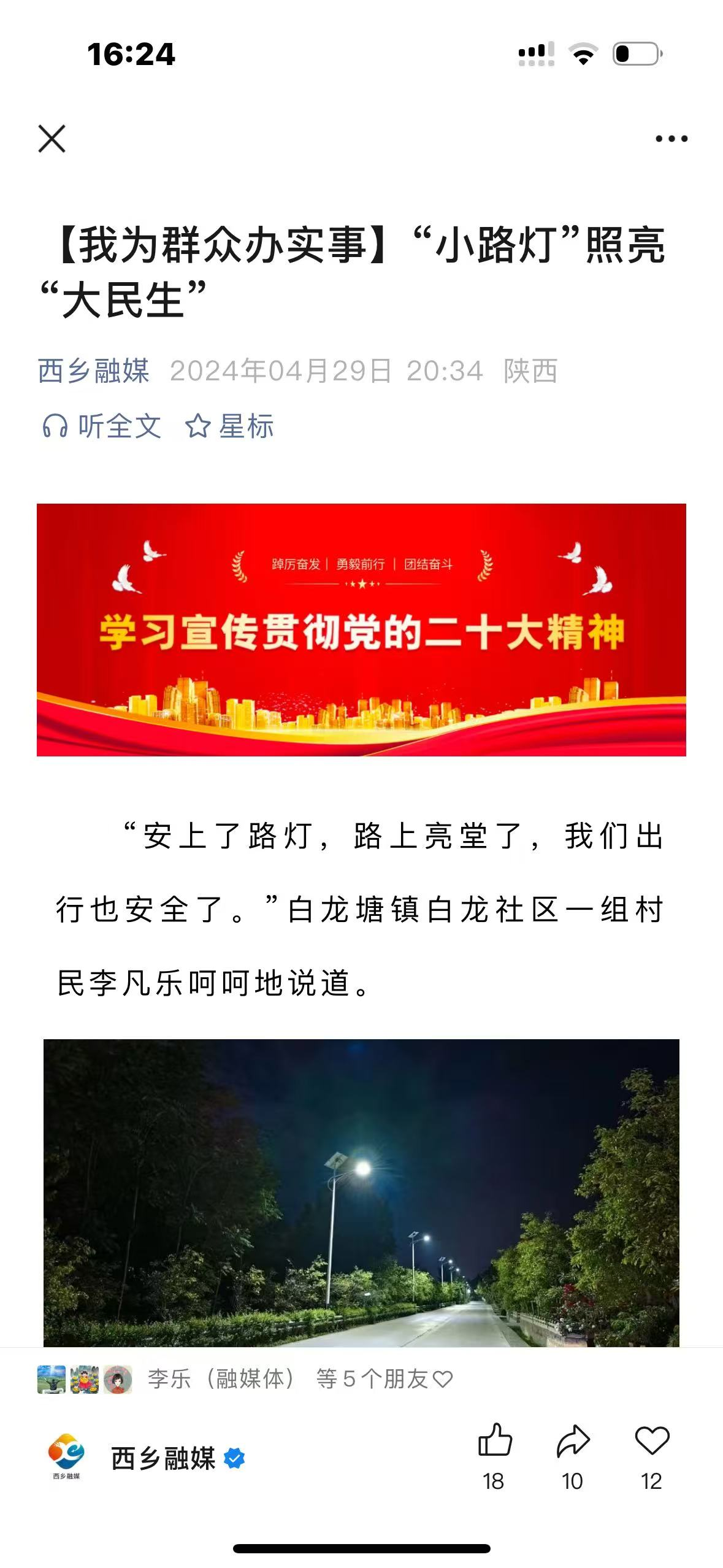Close the article page
This screenshot has width=723, height=1568.
(x=52, y=139)
